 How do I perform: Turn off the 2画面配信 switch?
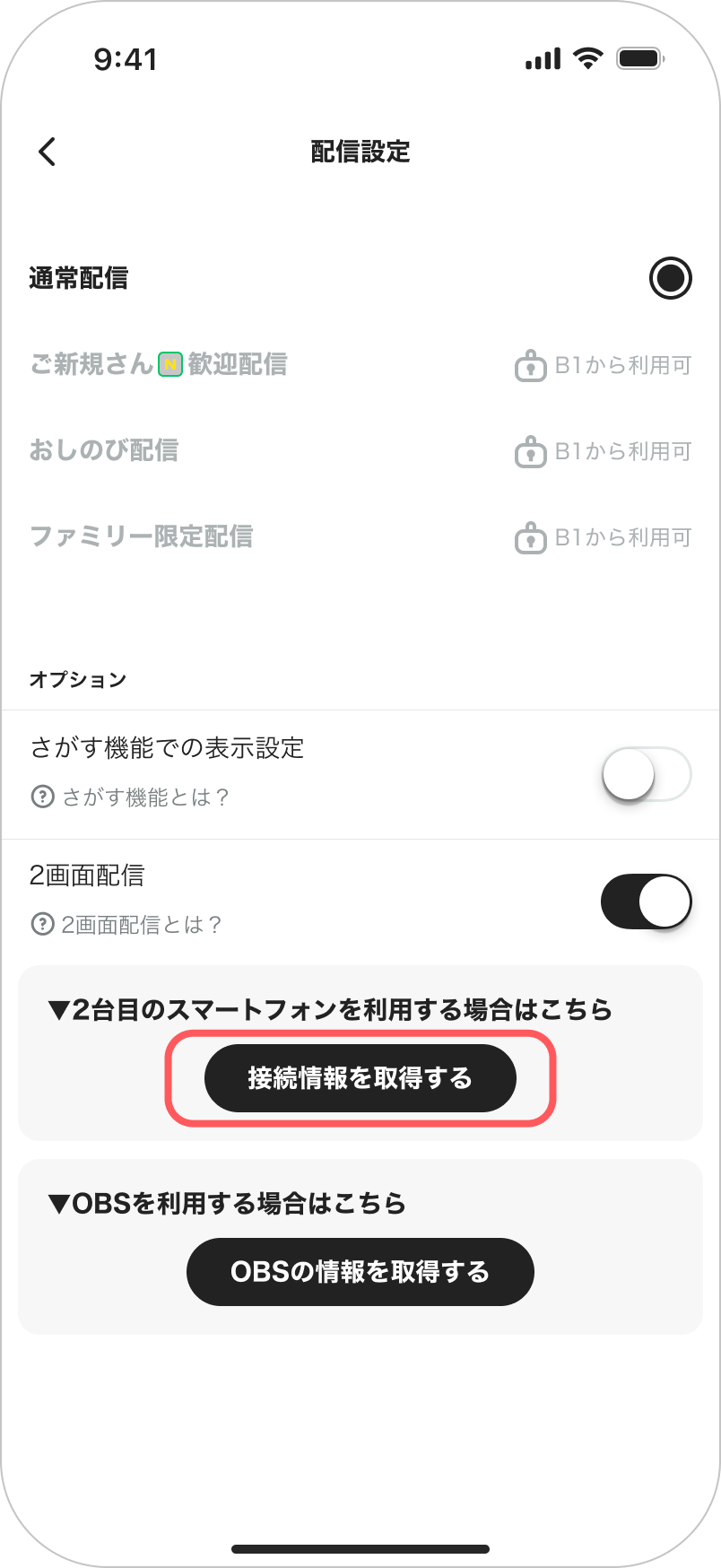[646, 902]
